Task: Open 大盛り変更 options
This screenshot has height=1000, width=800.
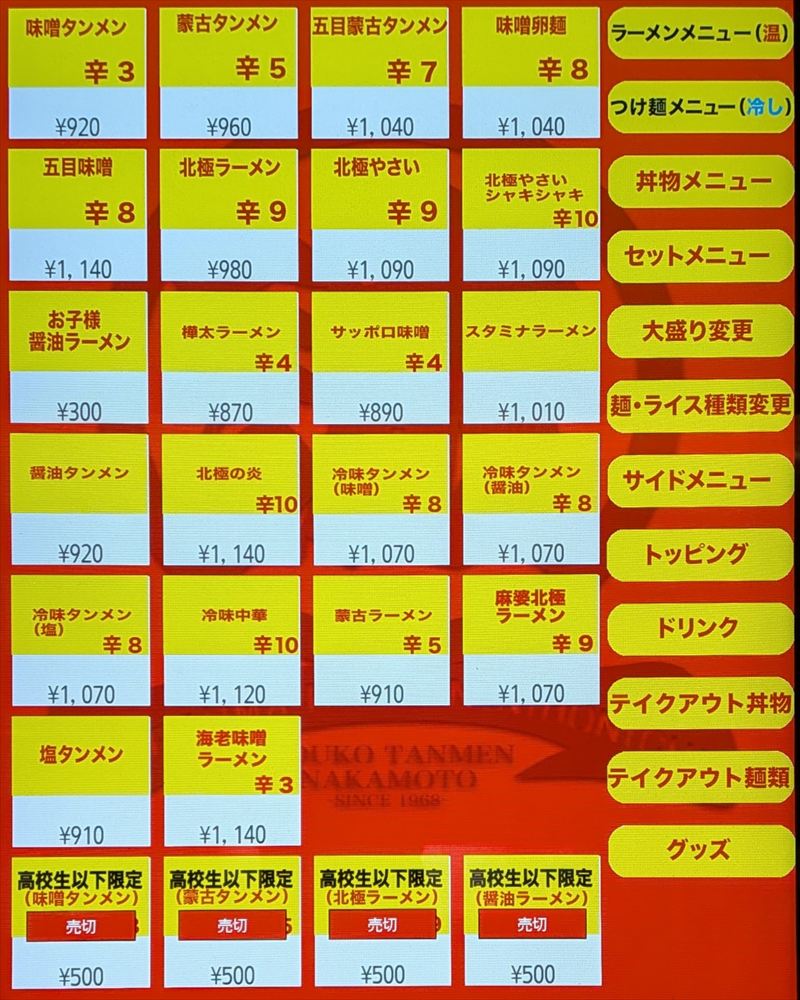Action: coord(700,330)
